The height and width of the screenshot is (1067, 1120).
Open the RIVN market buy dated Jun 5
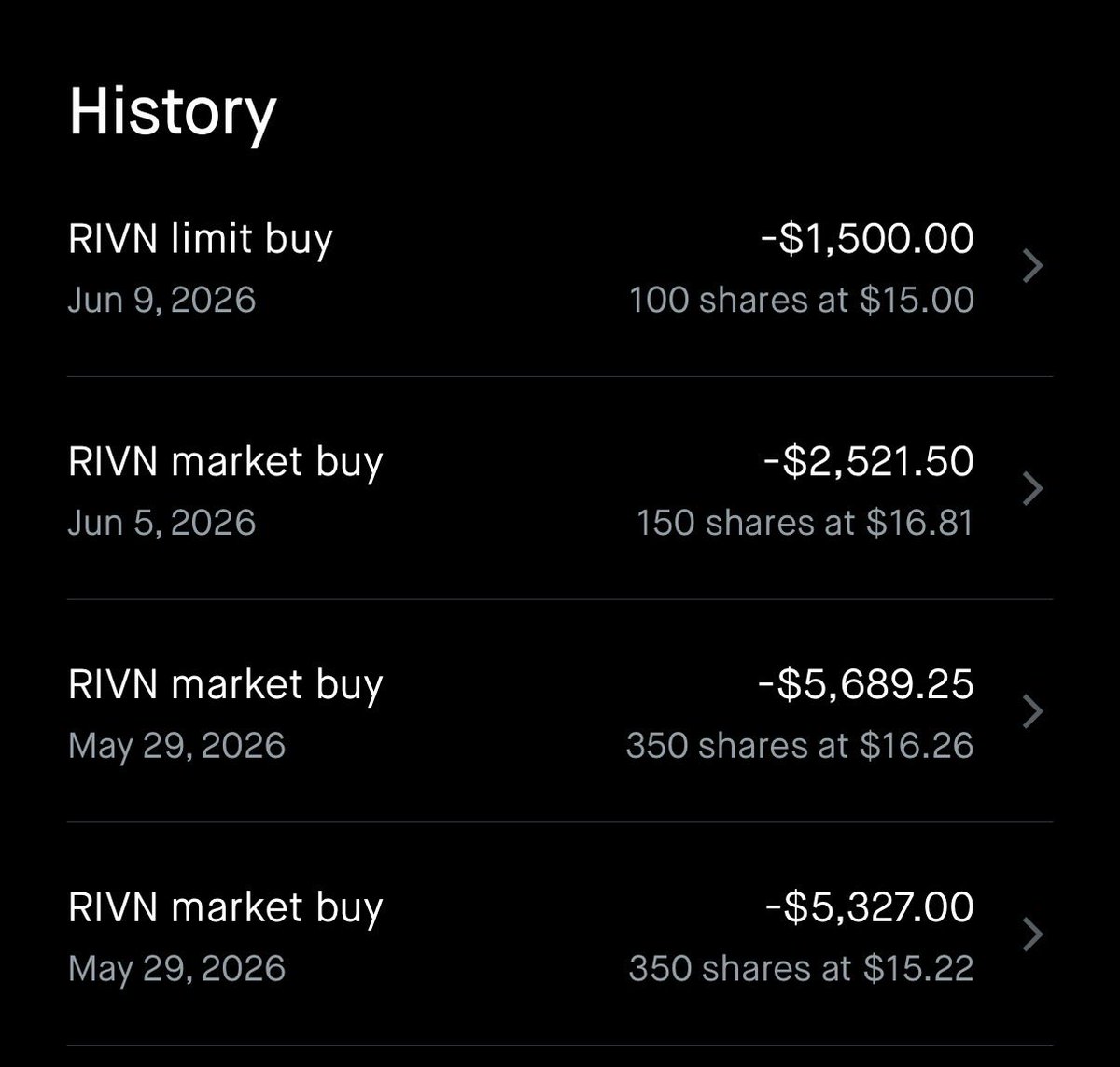pos(560,489)
